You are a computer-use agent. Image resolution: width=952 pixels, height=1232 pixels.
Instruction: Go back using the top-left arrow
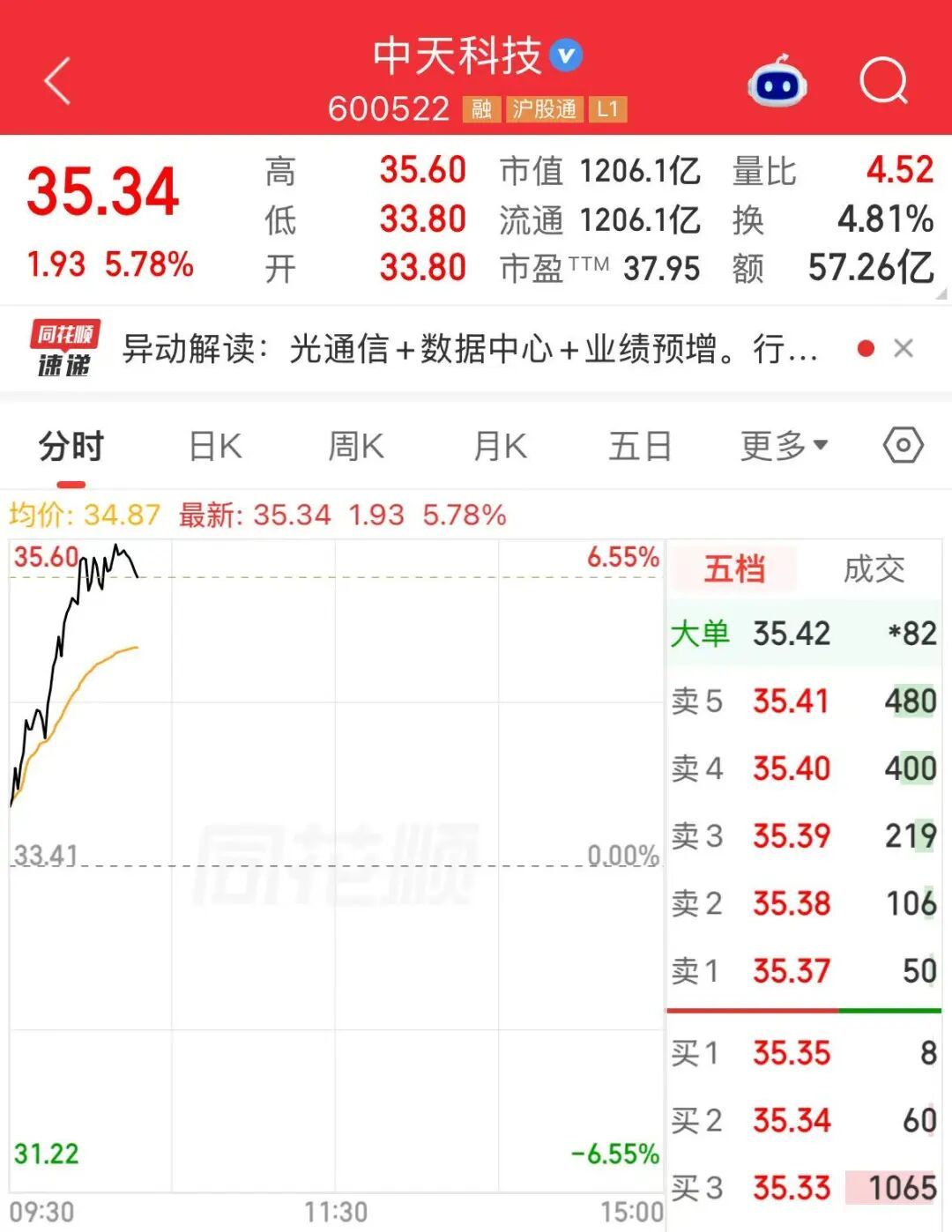click(57, 81)
